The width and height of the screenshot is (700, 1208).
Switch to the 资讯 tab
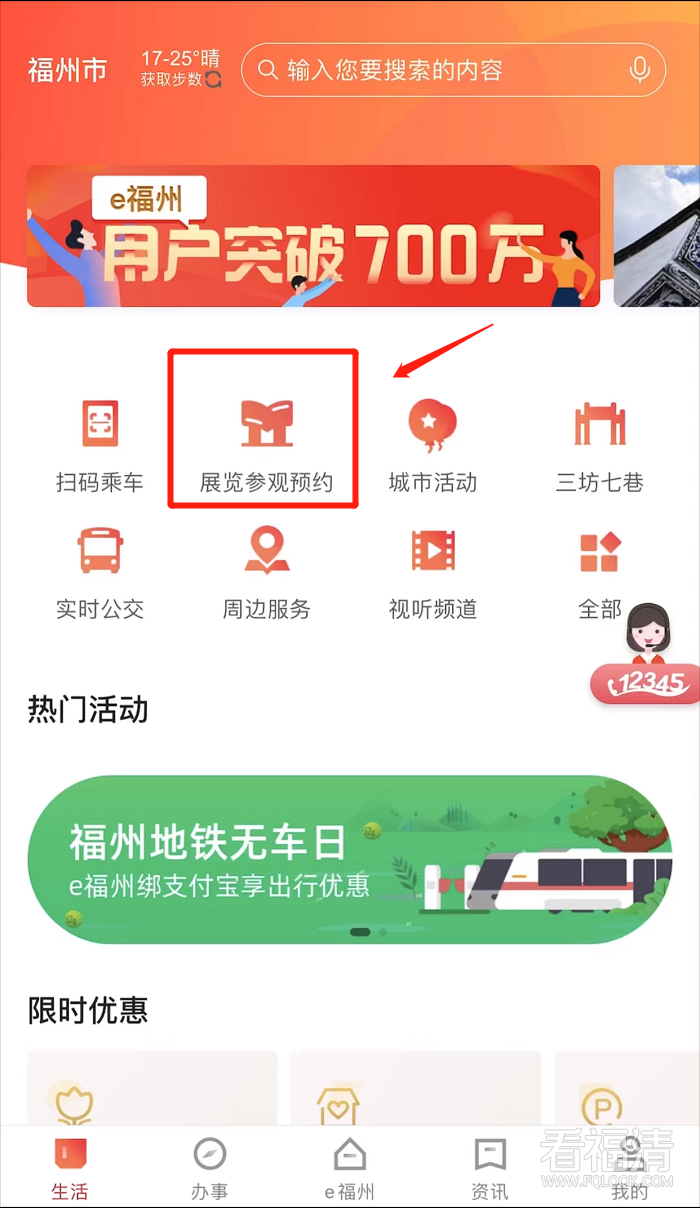coord(489,1167)
